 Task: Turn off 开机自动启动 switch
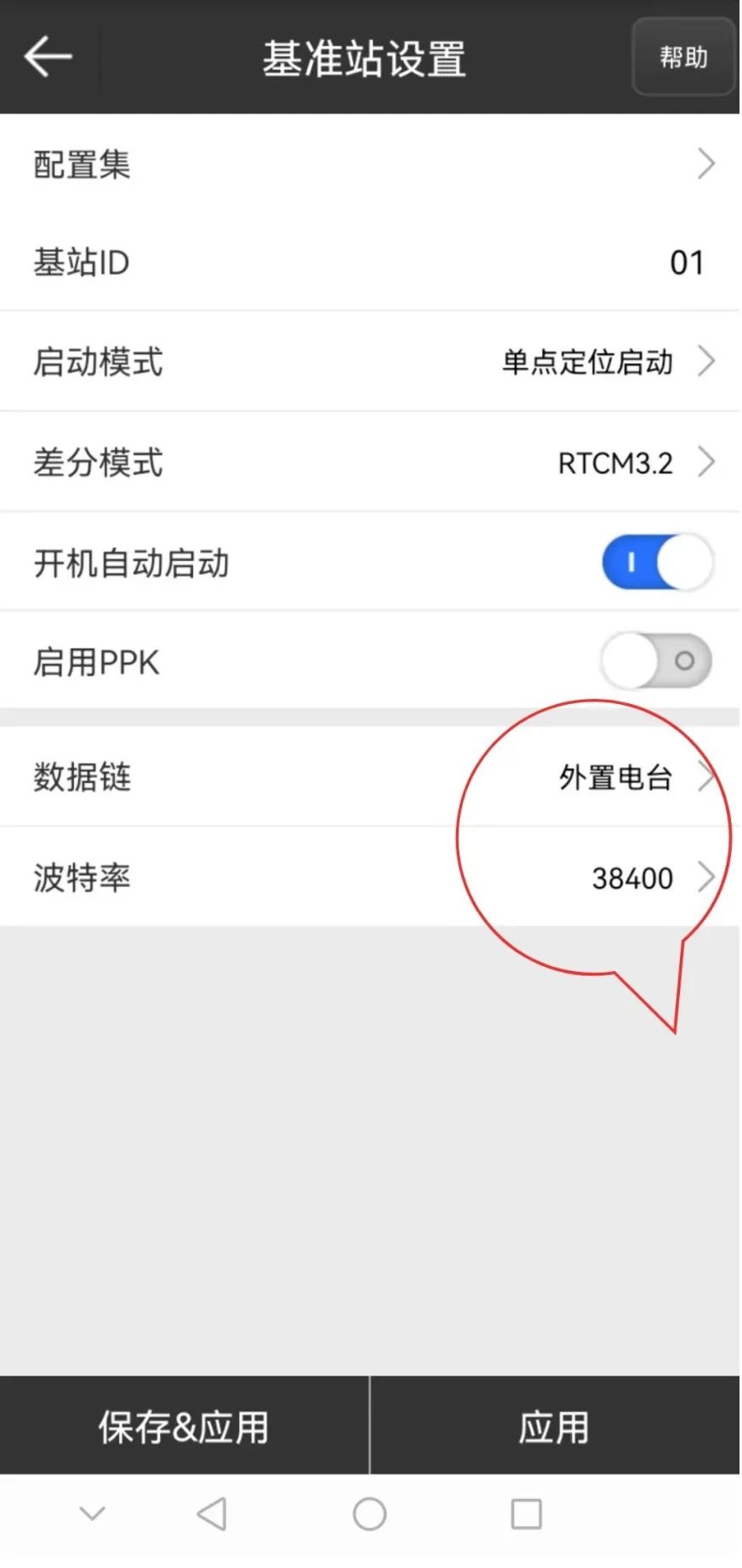coord(656,562)
